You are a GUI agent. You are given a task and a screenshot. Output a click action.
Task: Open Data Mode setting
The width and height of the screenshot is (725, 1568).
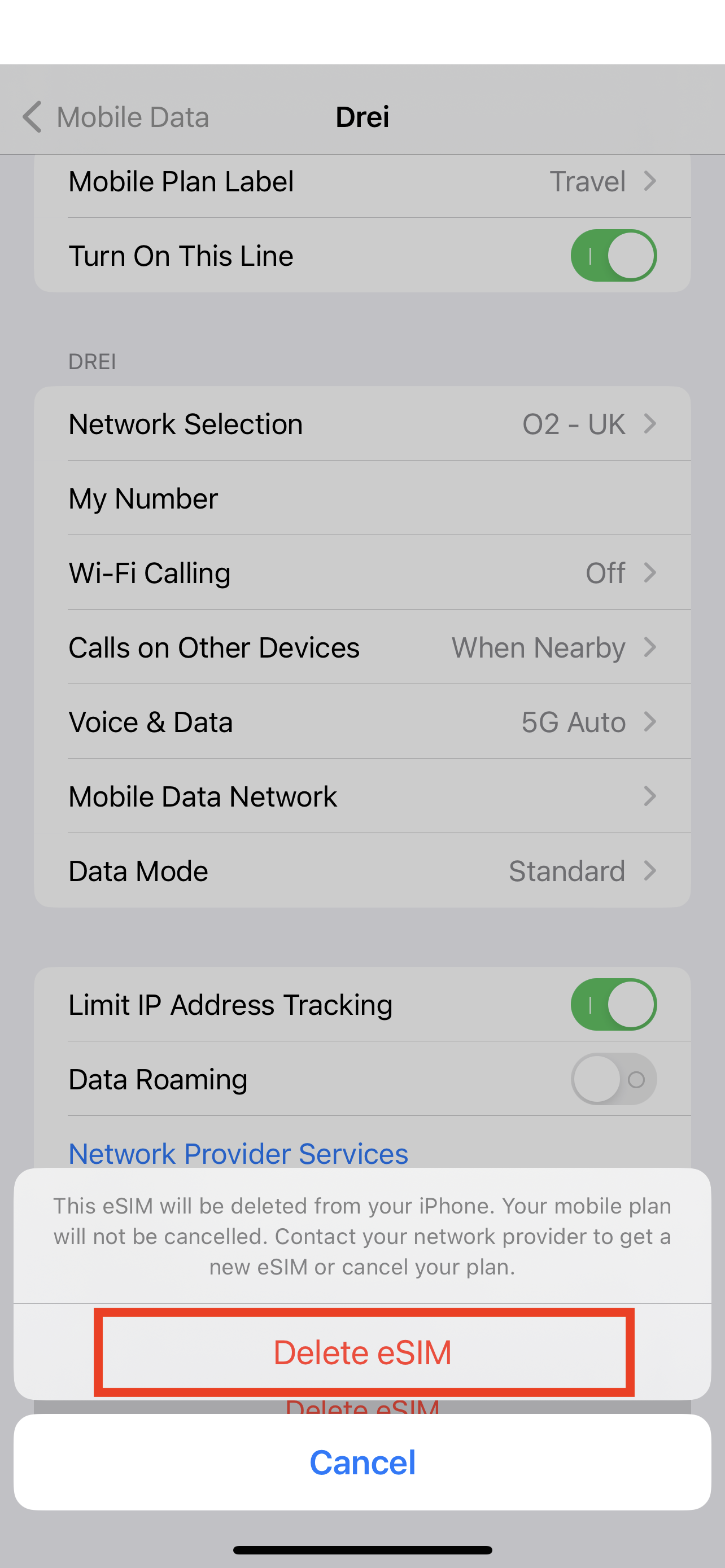click(362, 871)
